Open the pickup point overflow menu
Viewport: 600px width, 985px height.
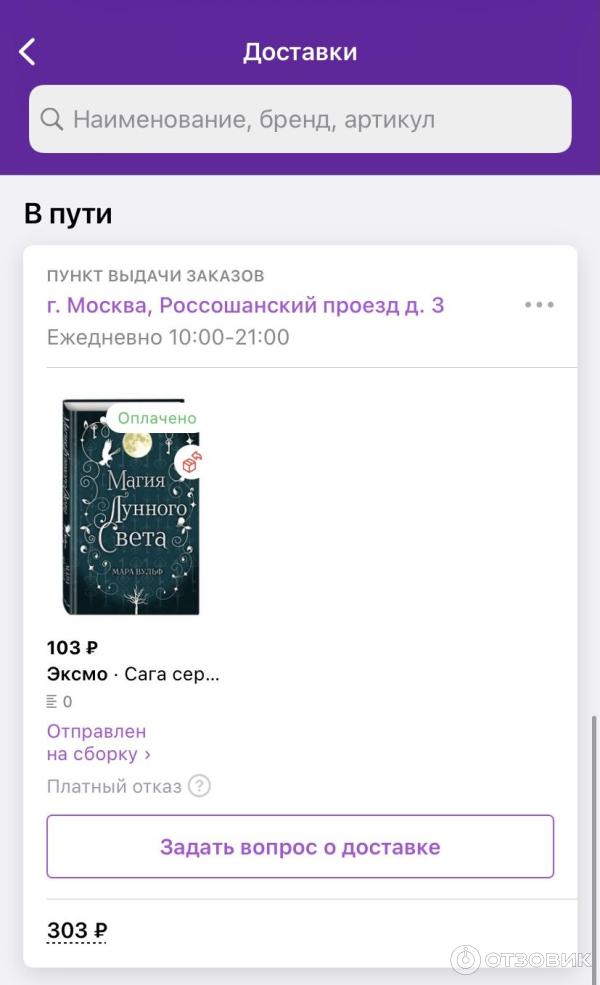click(539, 305)
